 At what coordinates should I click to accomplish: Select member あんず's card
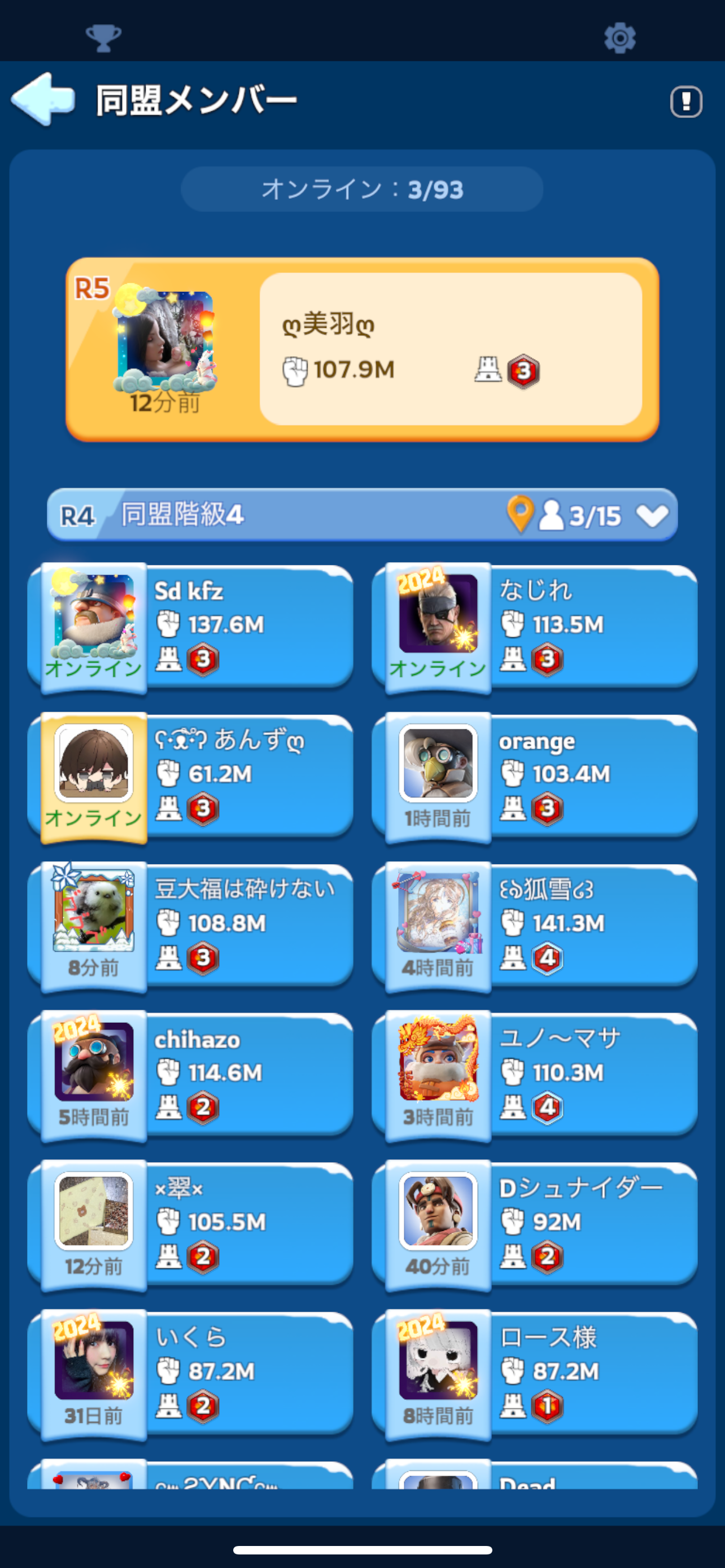pos(190,778)
